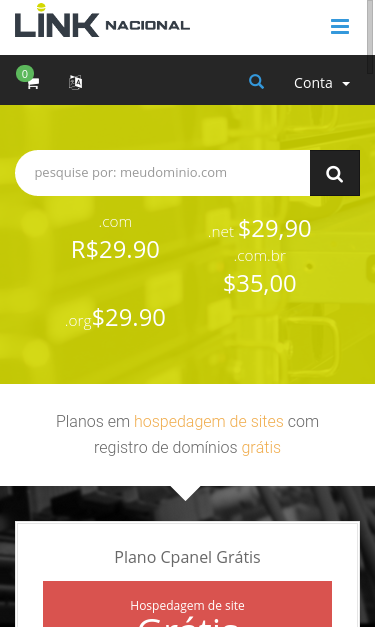Submit the domain search with the black button

point(335,173)
